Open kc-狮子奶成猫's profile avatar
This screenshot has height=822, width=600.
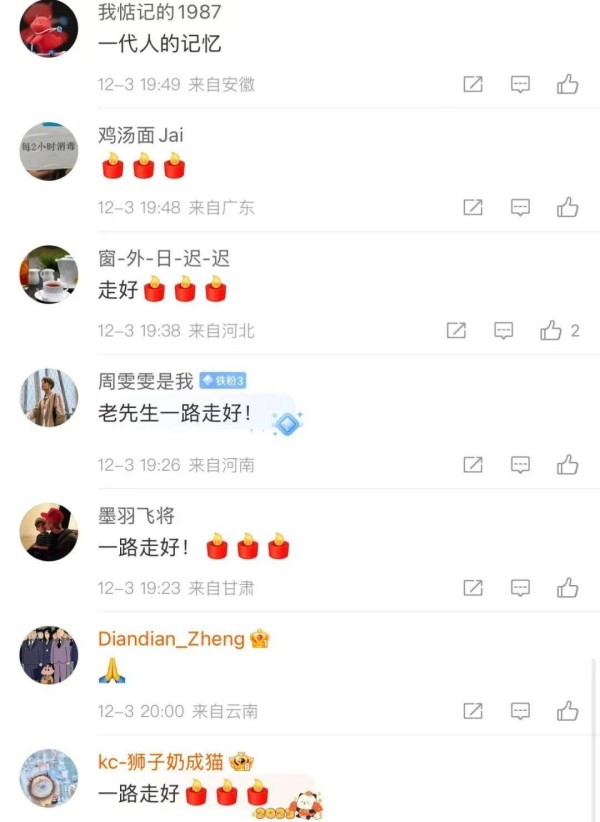point(48,777)
